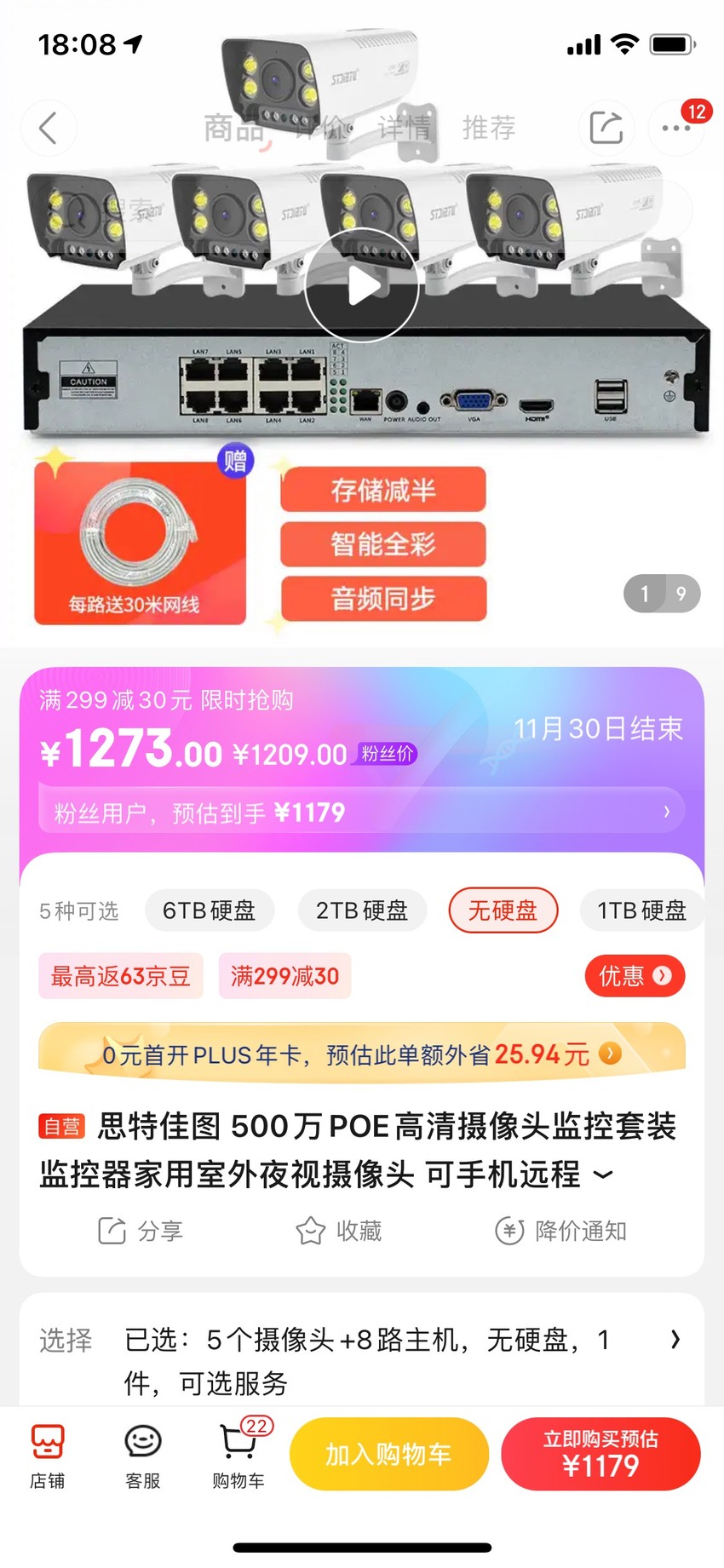The image size is (724, 1568).
Task: Choose the 2TB硬盘 option
Action: [x=362, y=910]
